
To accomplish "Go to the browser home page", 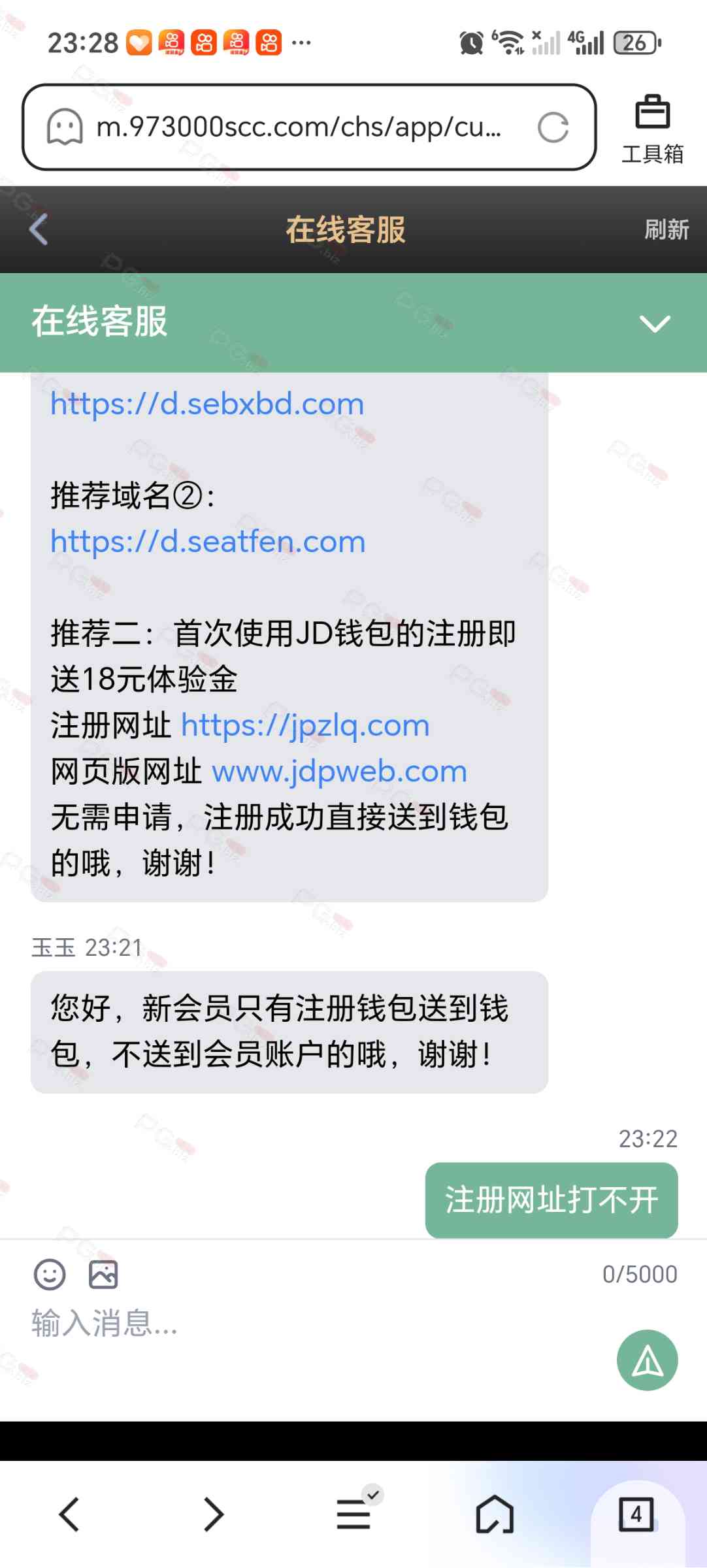I will click(495, 1514).
